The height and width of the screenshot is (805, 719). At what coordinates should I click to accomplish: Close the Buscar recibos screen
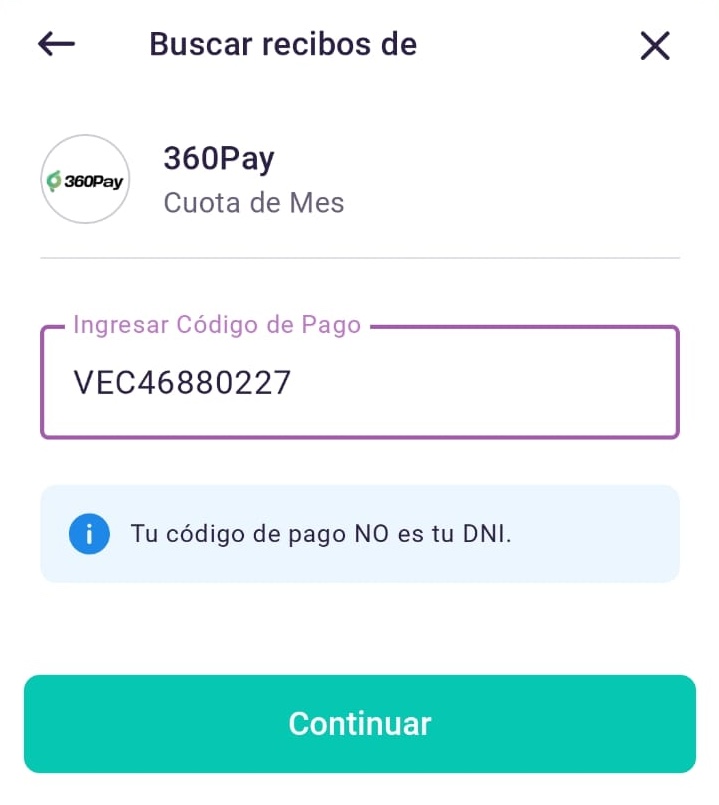[x=655, y=45]
